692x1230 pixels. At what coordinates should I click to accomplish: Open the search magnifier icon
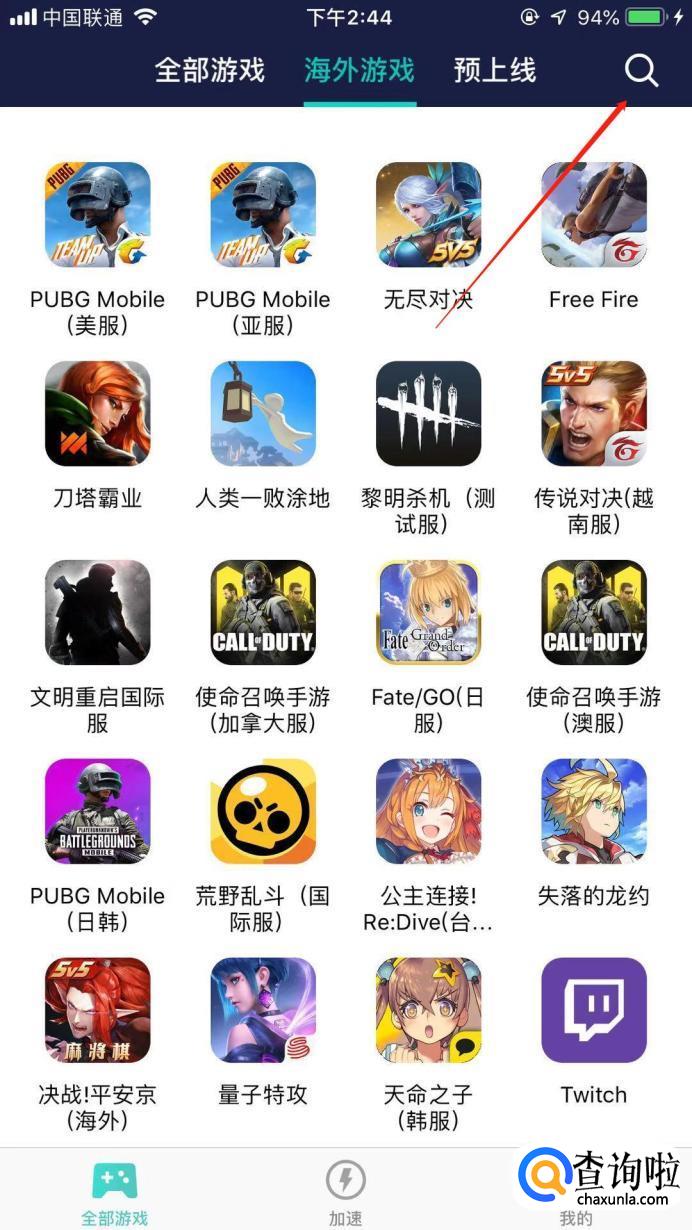tap(641, 71)
